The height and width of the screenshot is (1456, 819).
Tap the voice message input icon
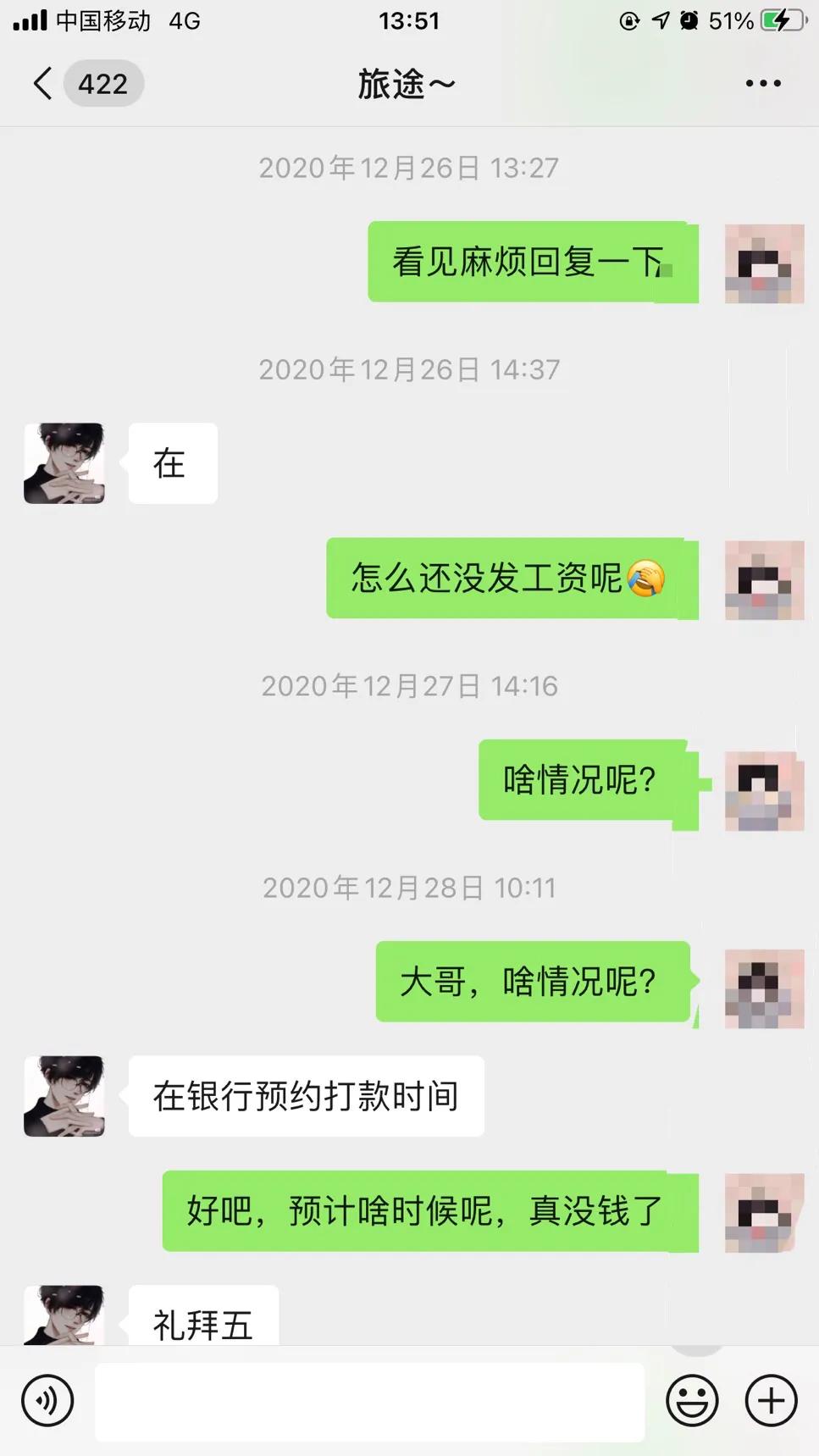pos(47,1399)
